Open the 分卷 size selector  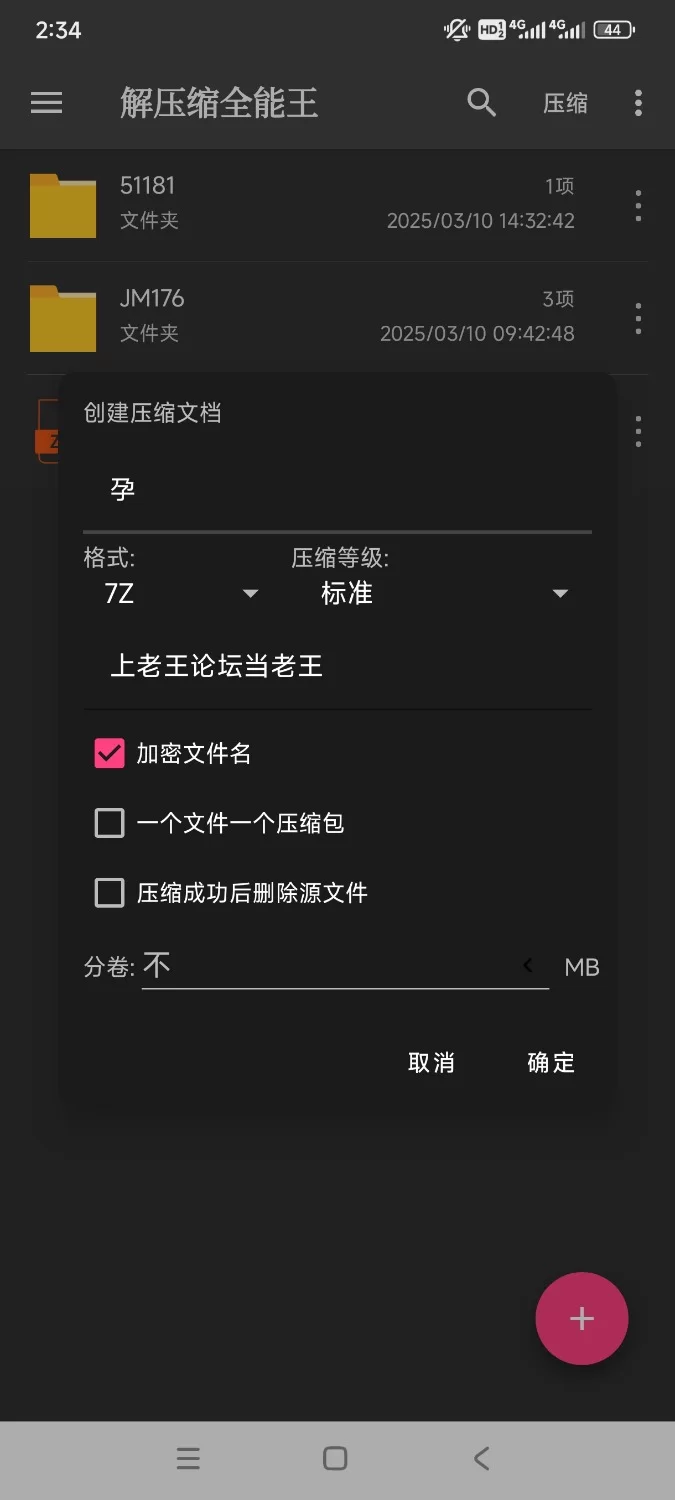pos(345,966)
